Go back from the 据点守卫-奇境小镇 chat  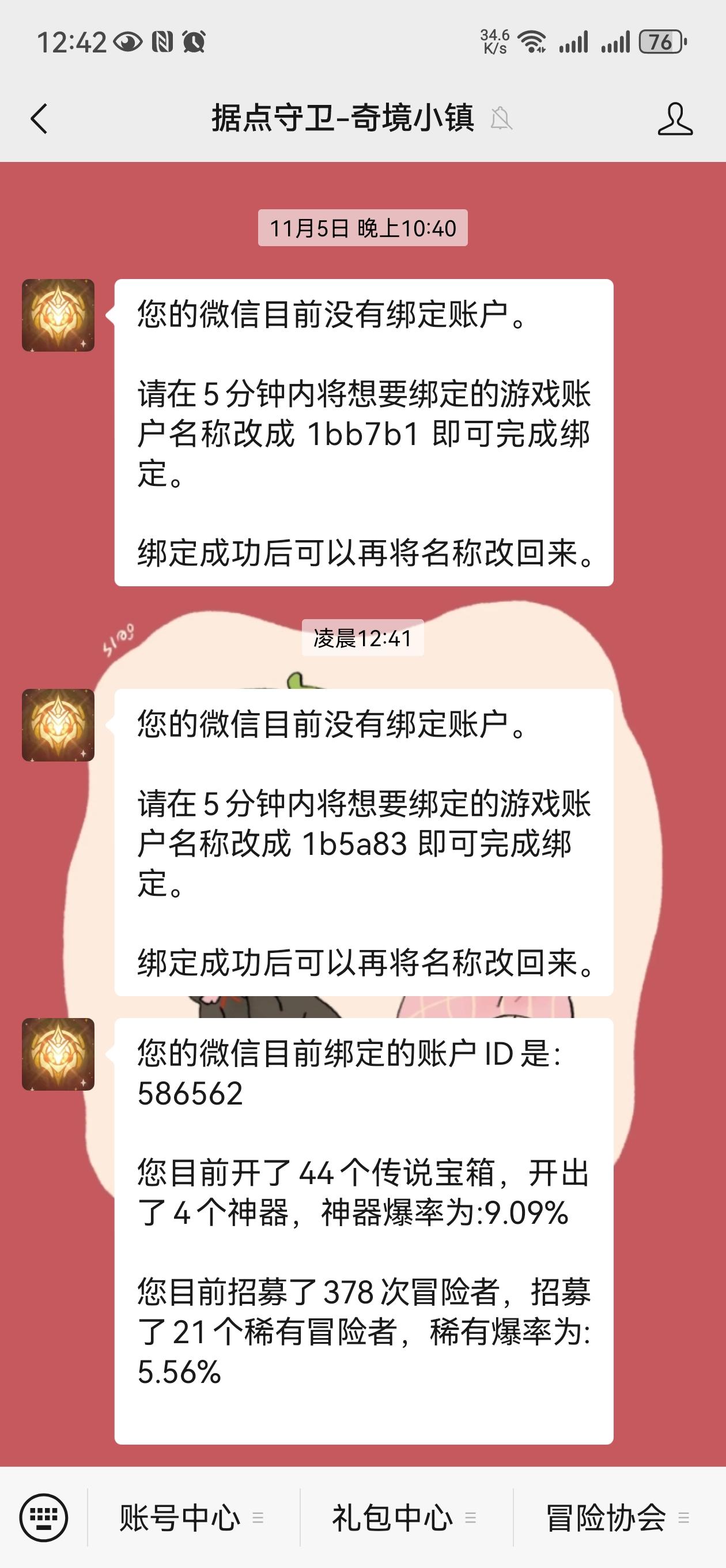39,119
